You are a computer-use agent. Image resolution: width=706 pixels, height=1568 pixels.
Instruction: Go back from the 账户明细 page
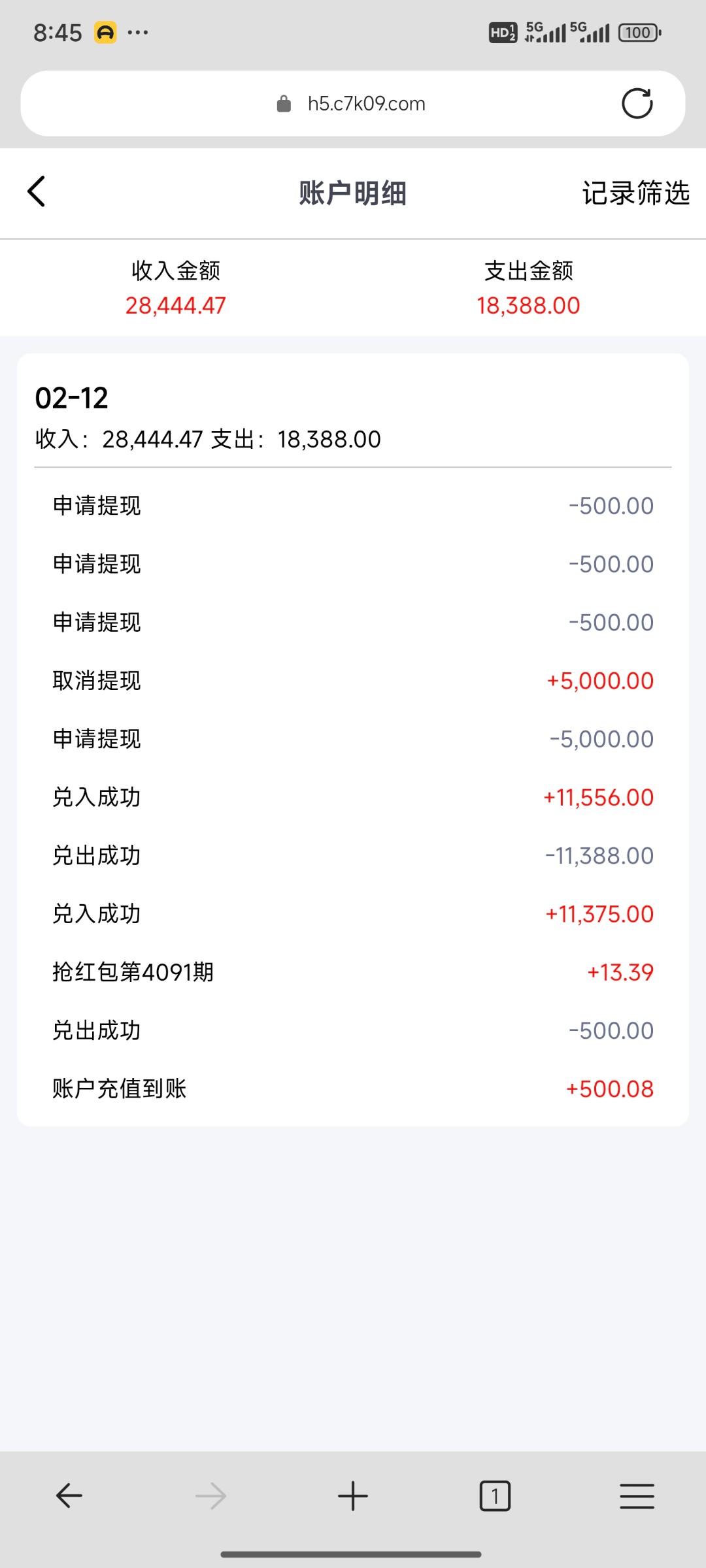point(37,192)
